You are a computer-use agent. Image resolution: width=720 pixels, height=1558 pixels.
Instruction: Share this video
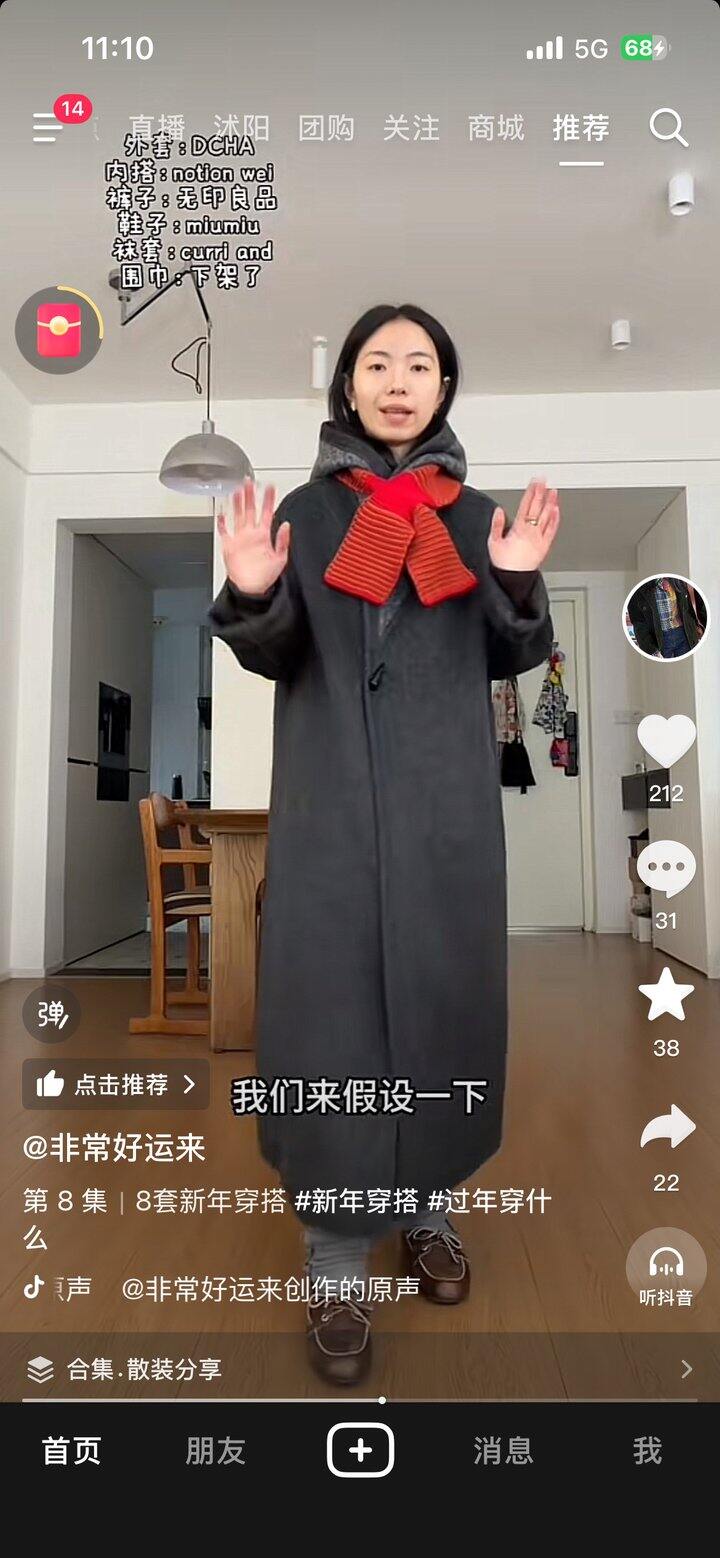coord(666,1128)
